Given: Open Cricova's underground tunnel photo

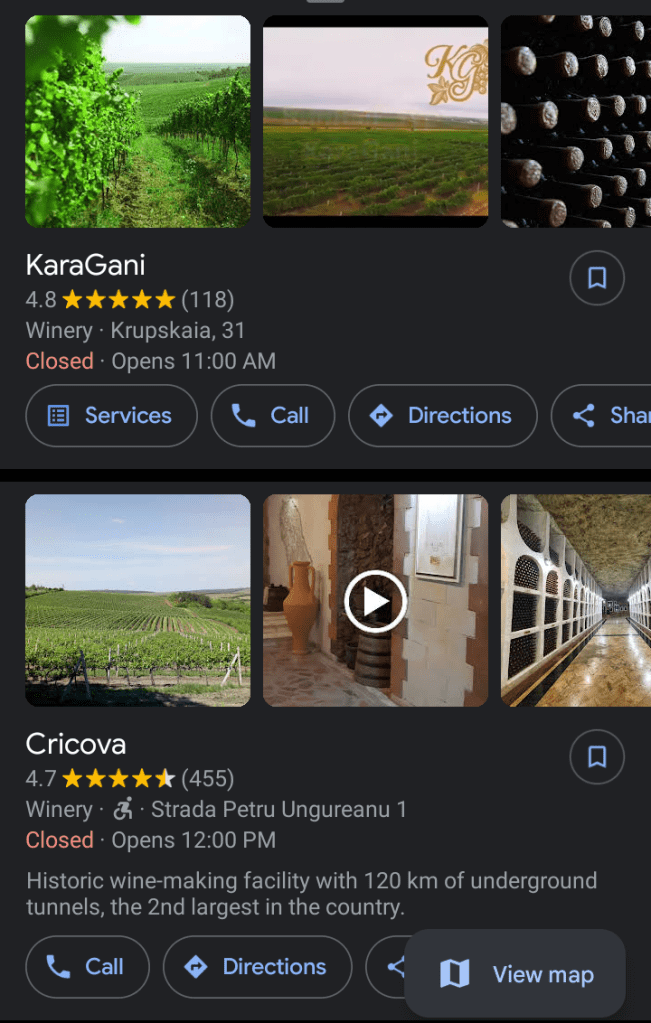Looking at the screenshot, I should 575,600.
